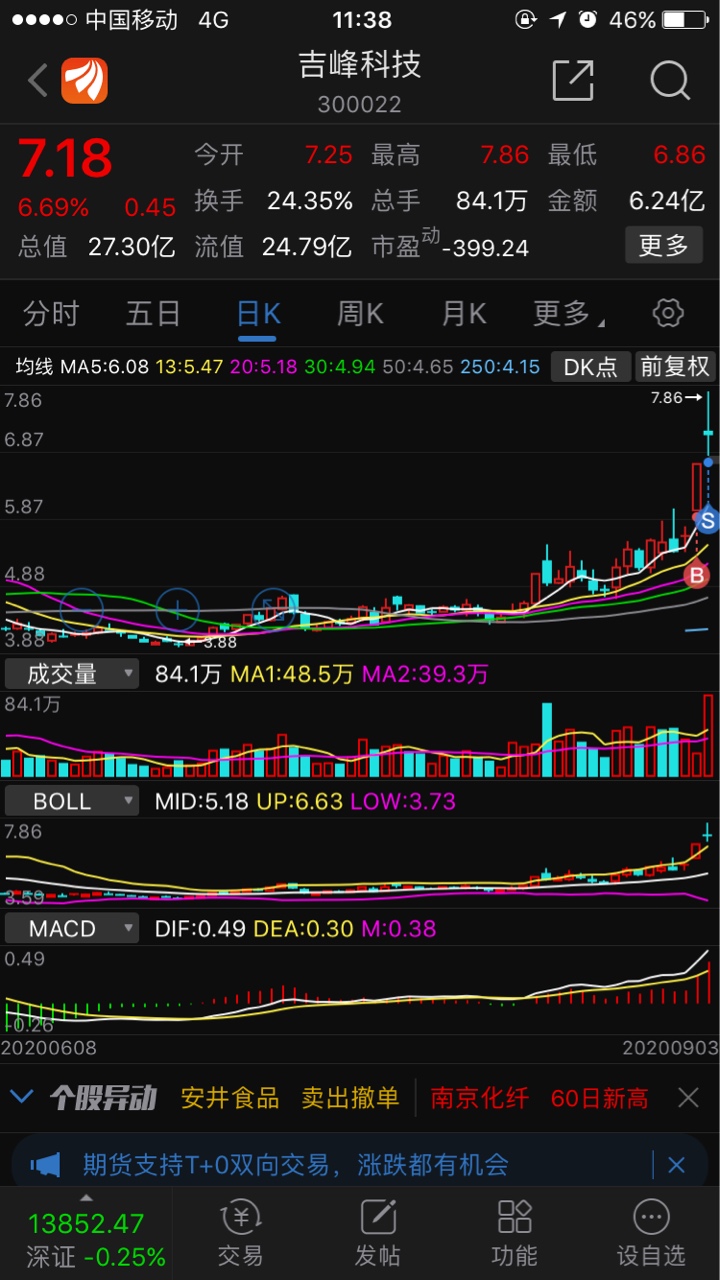
Task: Switch to the 五日 chart tab
Action: (x=153, y=314)
